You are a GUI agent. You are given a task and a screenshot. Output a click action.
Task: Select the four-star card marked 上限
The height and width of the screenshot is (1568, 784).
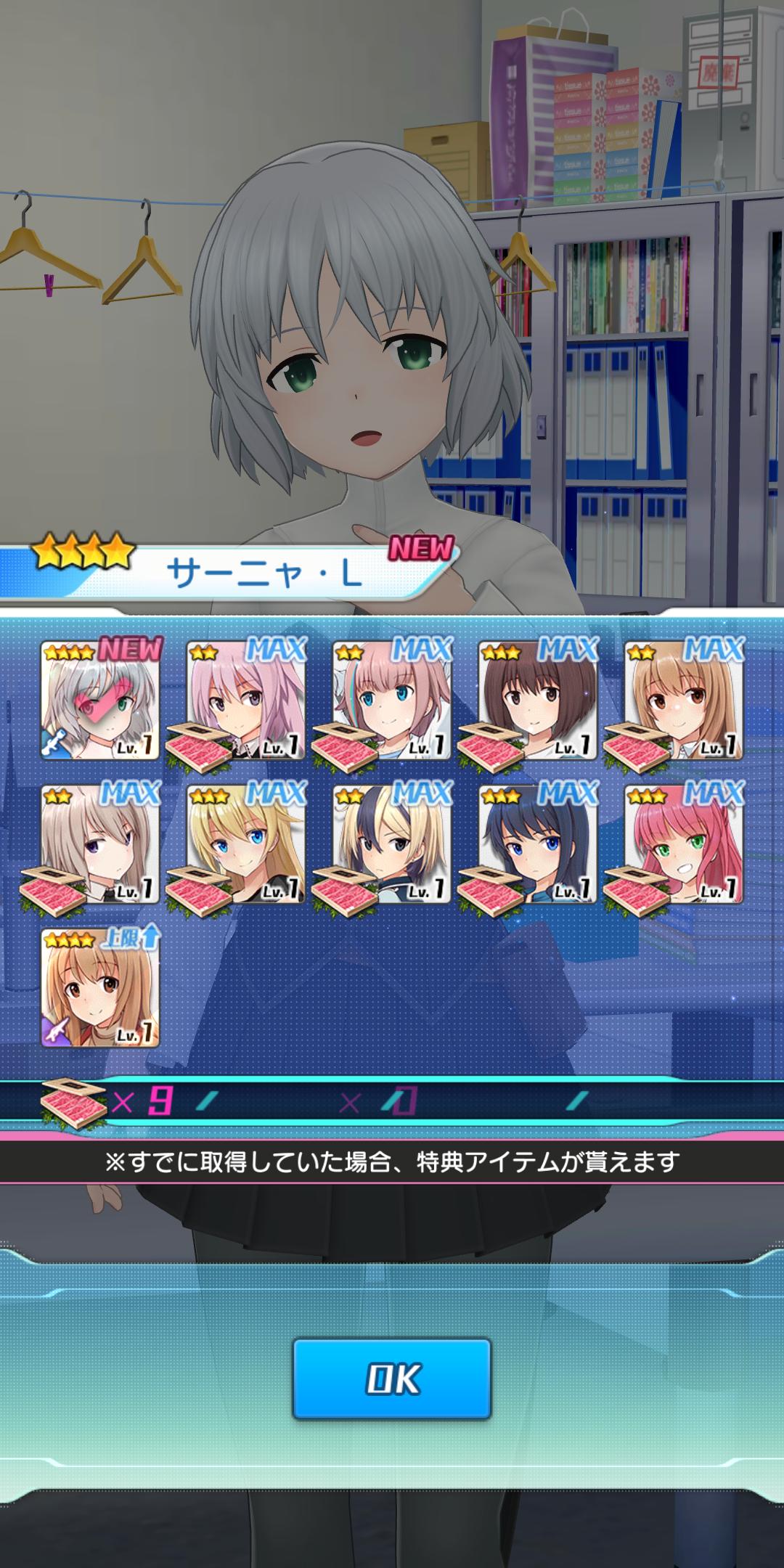coord(100,987)
